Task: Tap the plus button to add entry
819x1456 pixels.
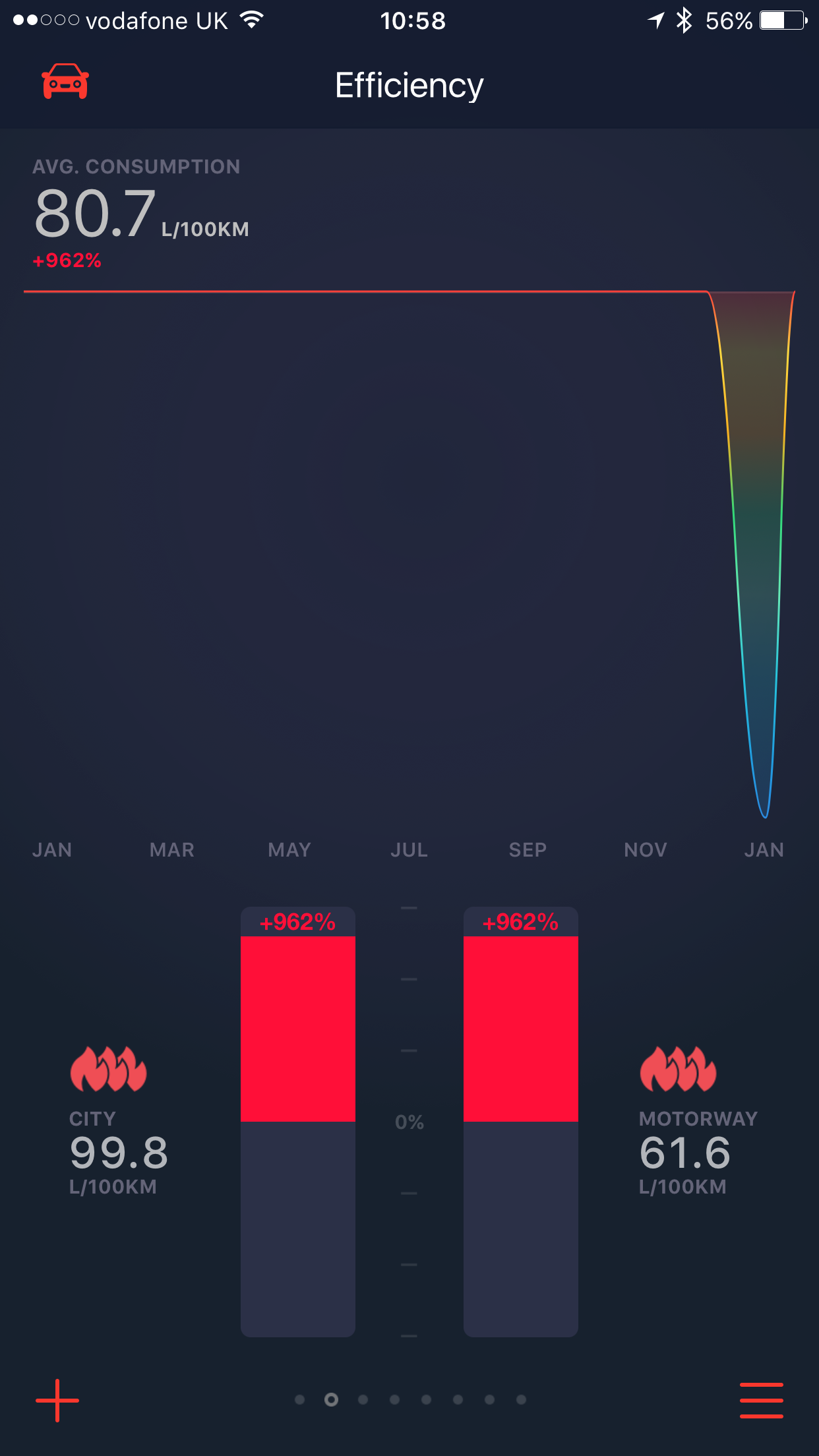Action: pos(57,1400)
